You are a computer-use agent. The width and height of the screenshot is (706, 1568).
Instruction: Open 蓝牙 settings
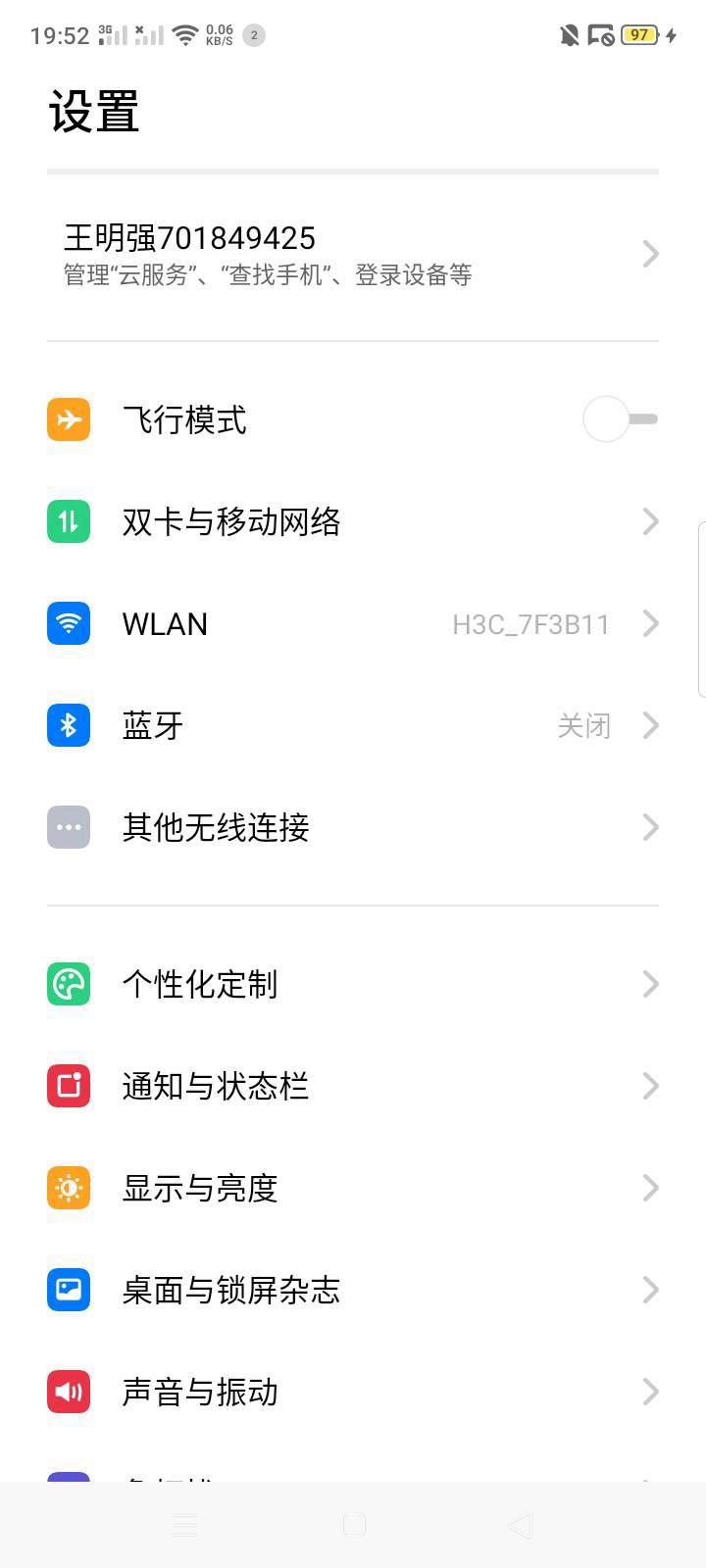pos(353,725)
